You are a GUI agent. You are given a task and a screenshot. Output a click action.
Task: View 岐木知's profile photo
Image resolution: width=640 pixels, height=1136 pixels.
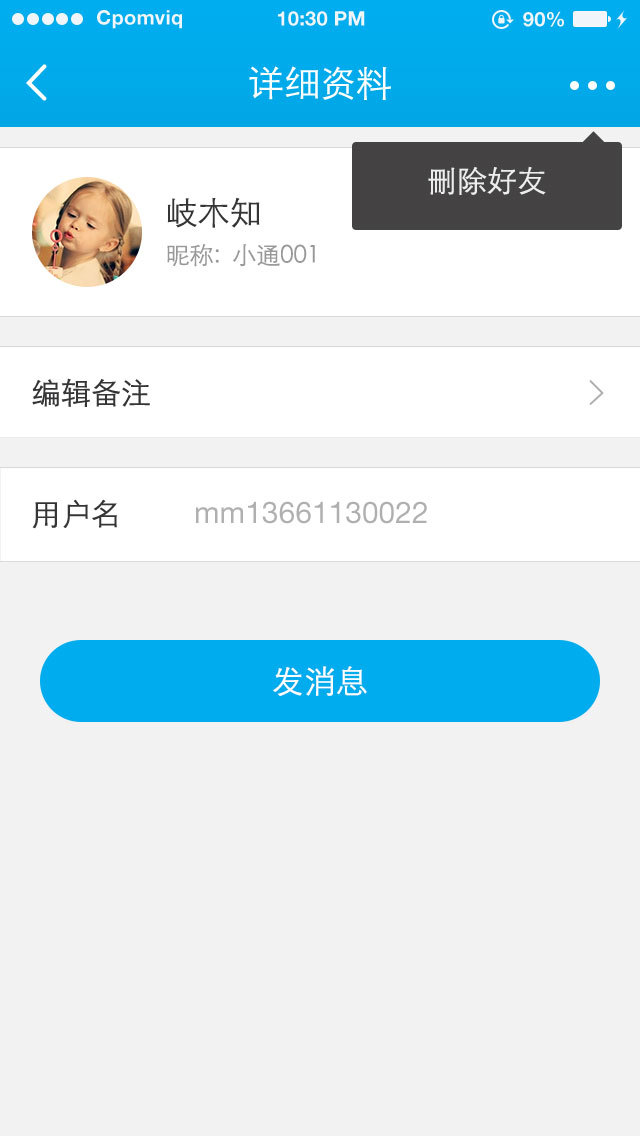pos(87,232)
